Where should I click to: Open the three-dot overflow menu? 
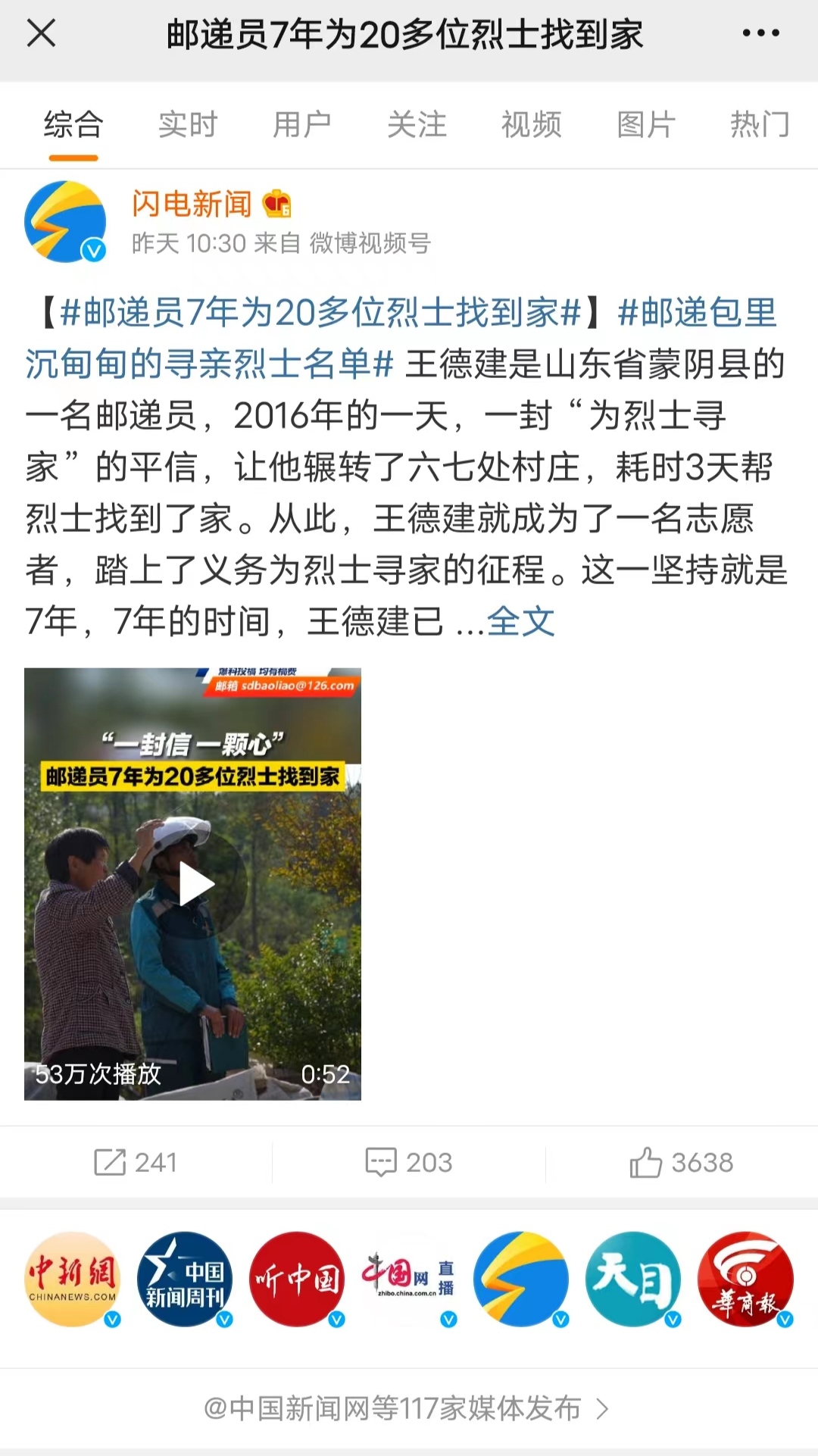coord(760,33)
